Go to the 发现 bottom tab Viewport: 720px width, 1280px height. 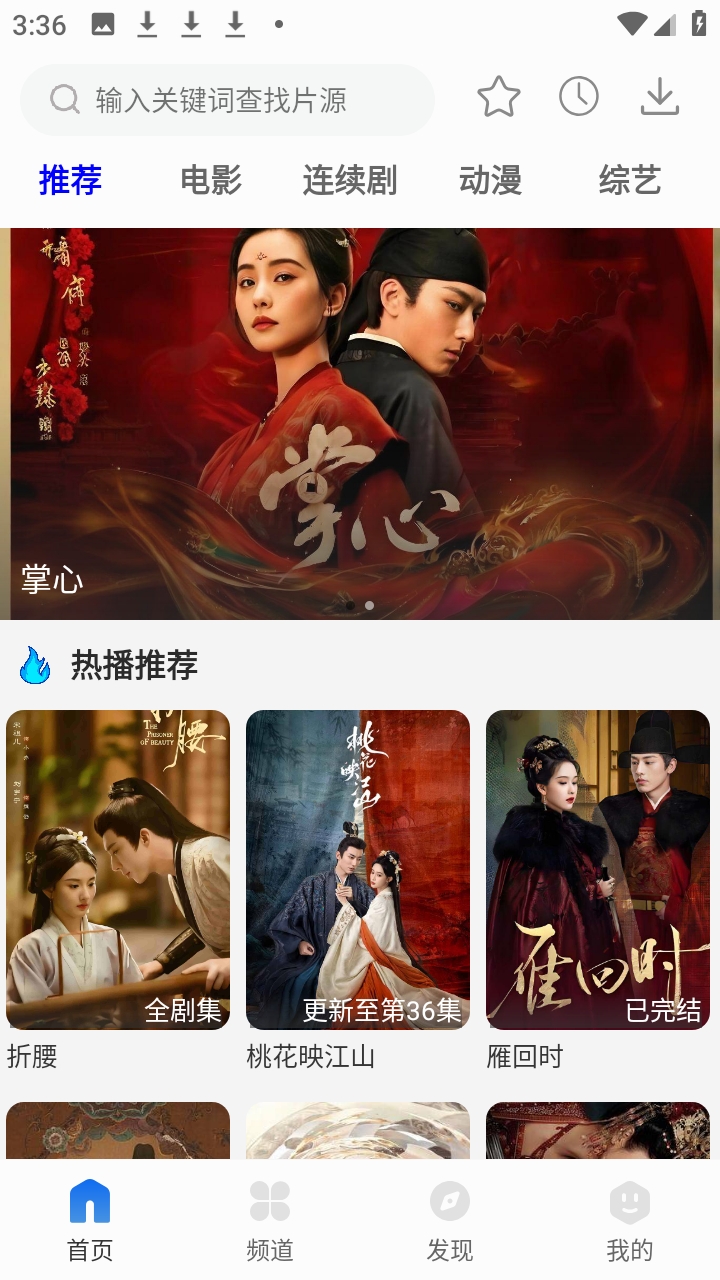tap(450, 1220)
